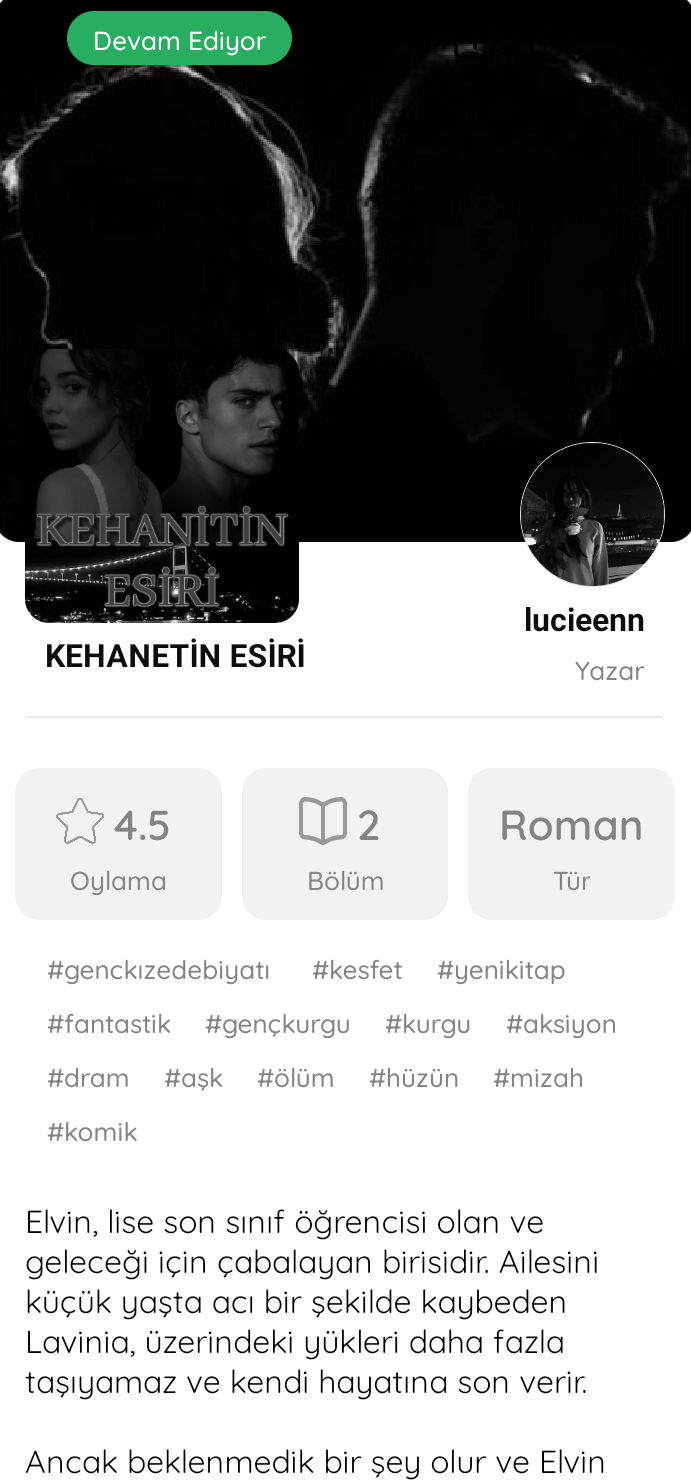Screen dimensions: 691x1480
Task: Tap the #gençkurgu hashtag
Action: pyautogui.click(x=278, y=1025)
